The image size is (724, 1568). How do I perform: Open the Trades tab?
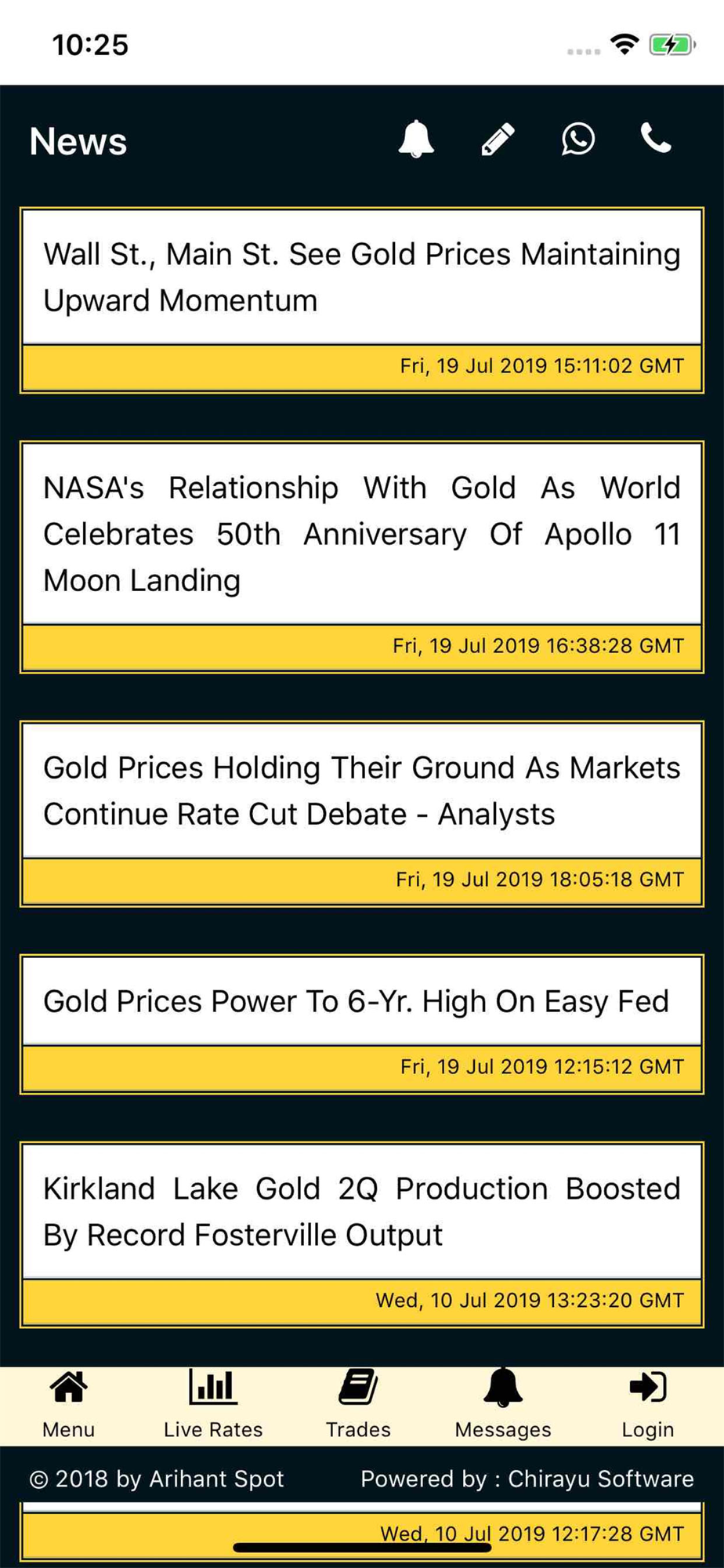[x=358, y=1405]
